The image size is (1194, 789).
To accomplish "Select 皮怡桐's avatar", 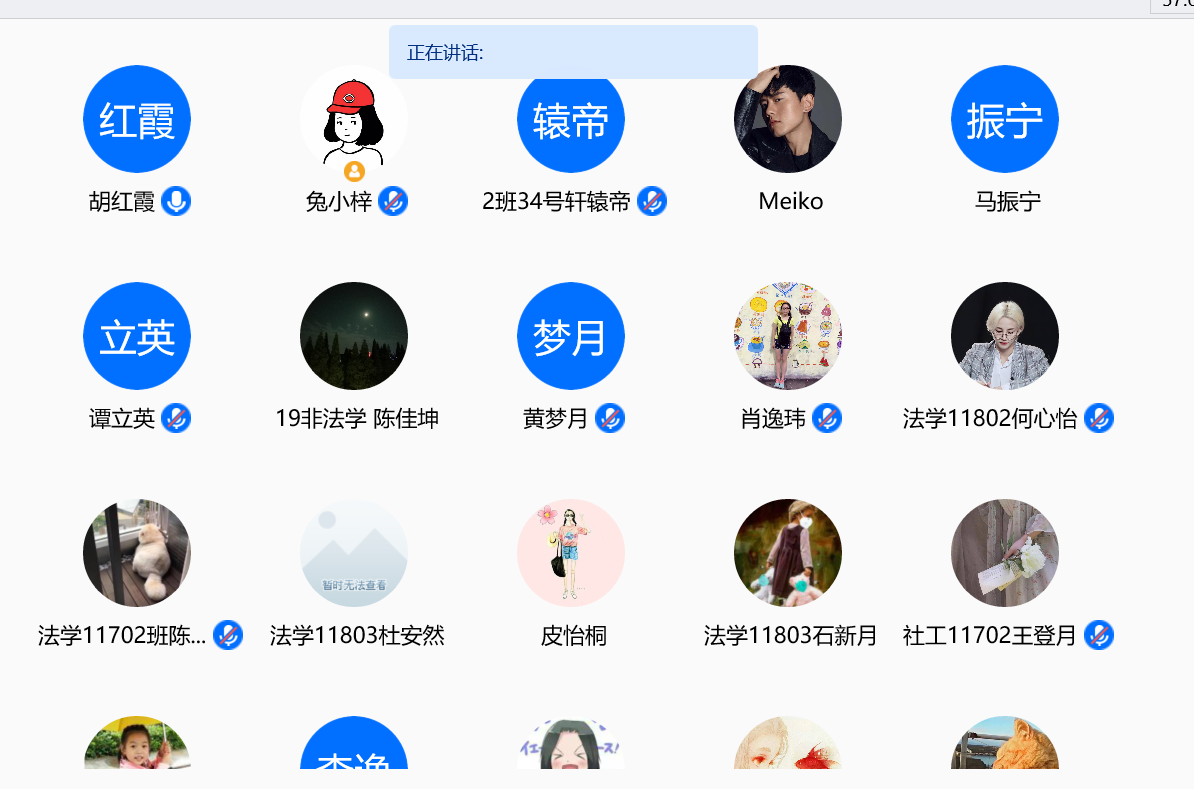I will (571, 553).
